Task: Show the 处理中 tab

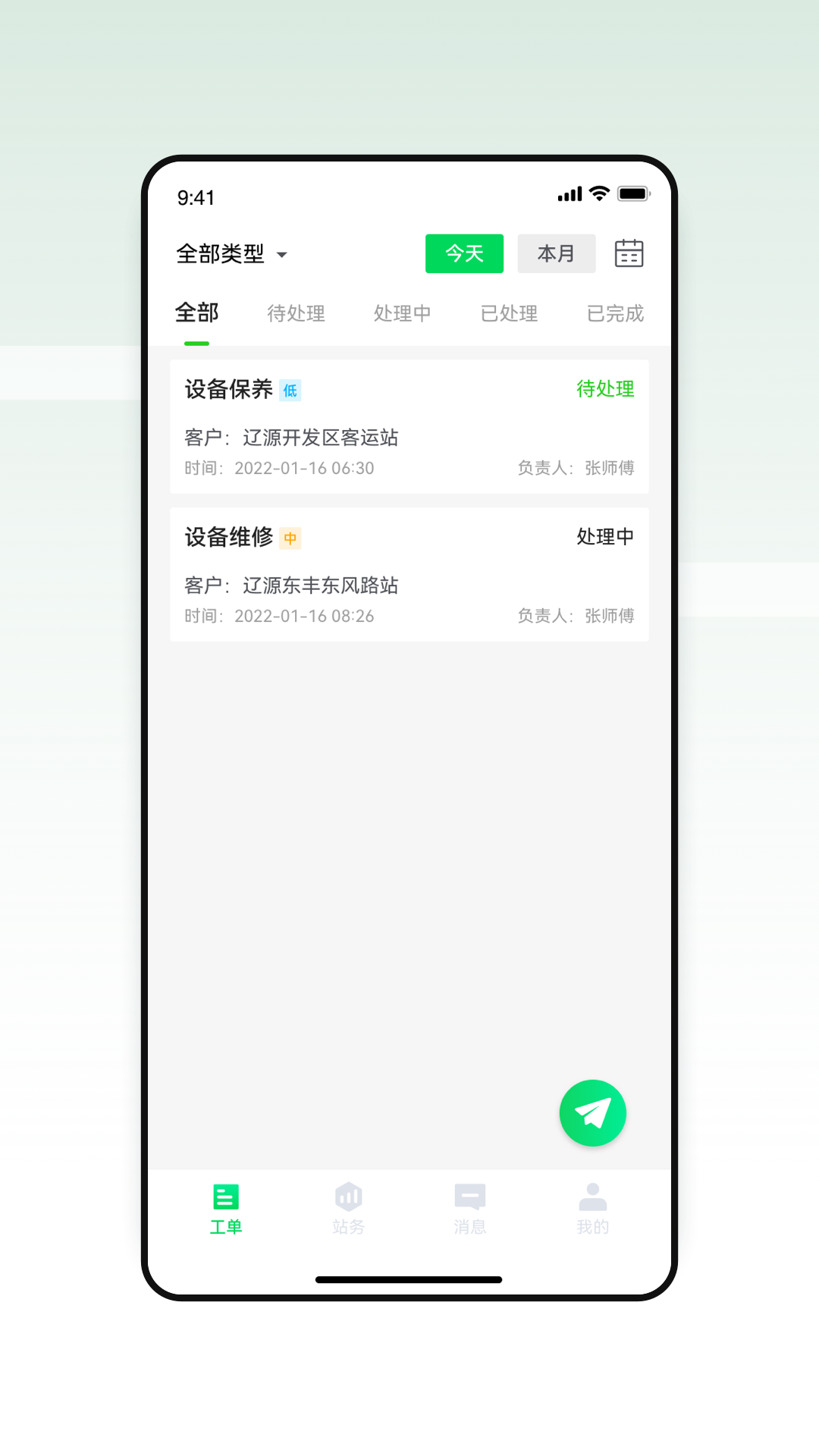Action: (x=402, y=313)
